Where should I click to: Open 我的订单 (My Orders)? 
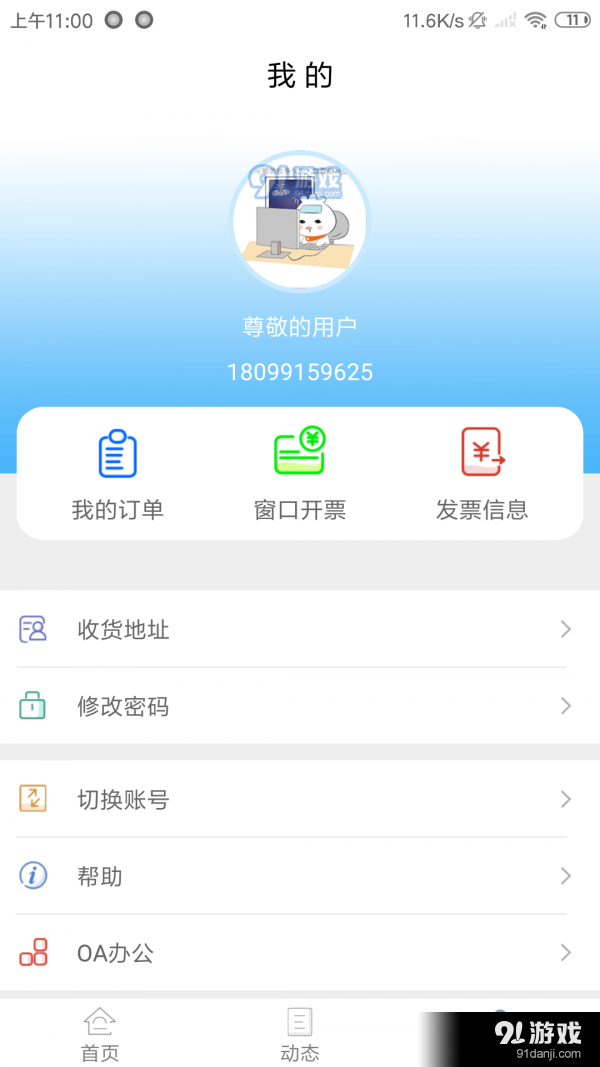117,474
